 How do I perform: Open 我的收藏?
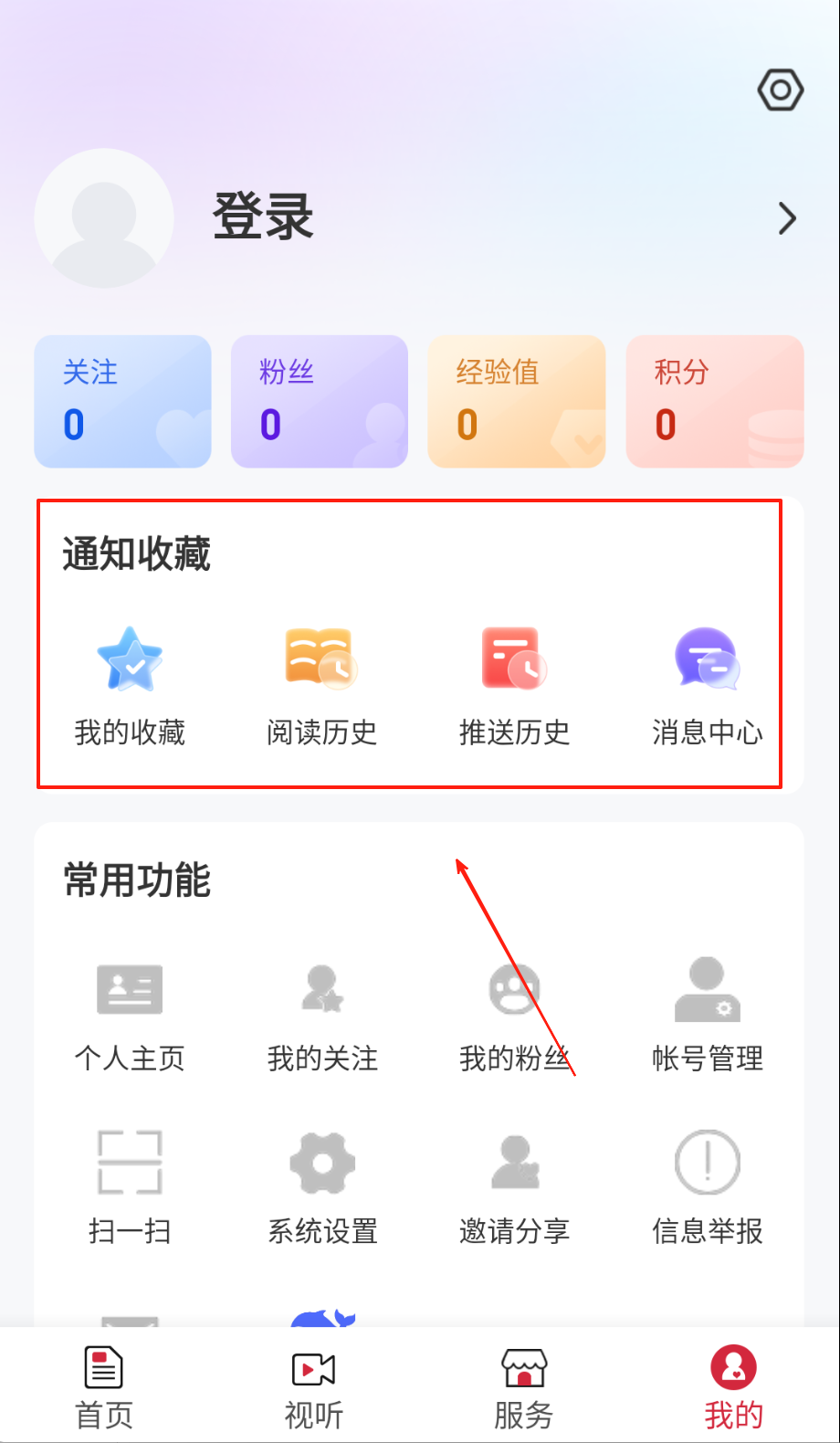(x=130, y=687)
